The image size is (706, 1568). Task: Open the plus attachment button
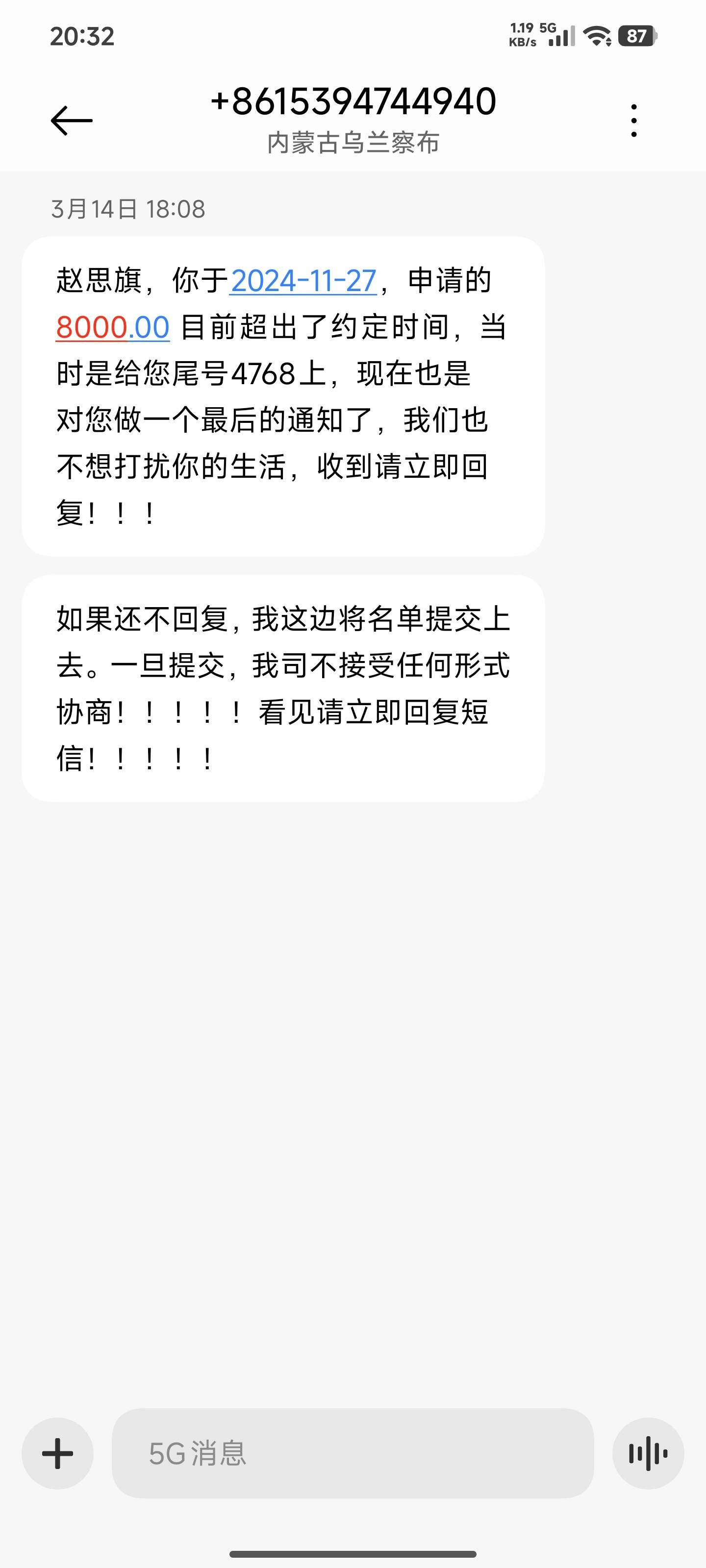coord(58,1453)
